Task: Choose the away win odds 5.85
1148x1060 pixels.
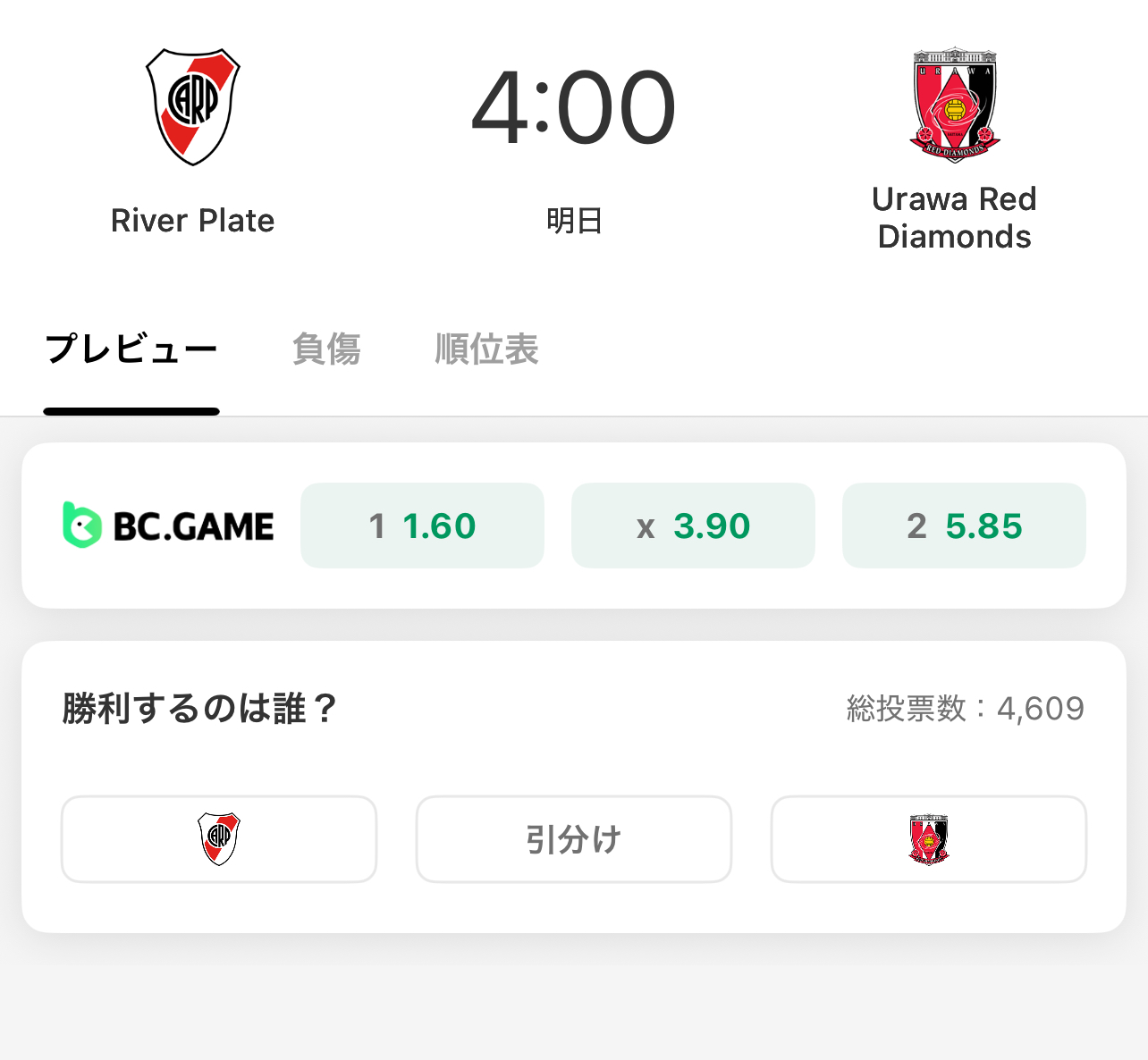Action: (x=964, y=526)
